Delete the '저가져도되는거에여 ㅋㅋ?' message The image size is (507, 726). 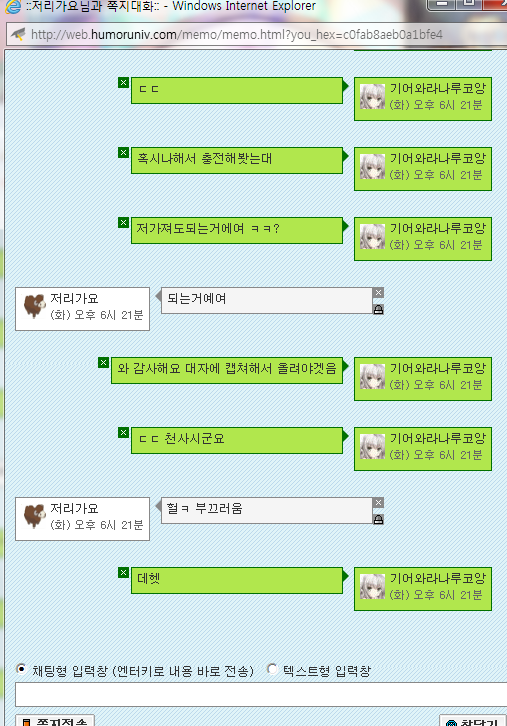tap(123, 223)
